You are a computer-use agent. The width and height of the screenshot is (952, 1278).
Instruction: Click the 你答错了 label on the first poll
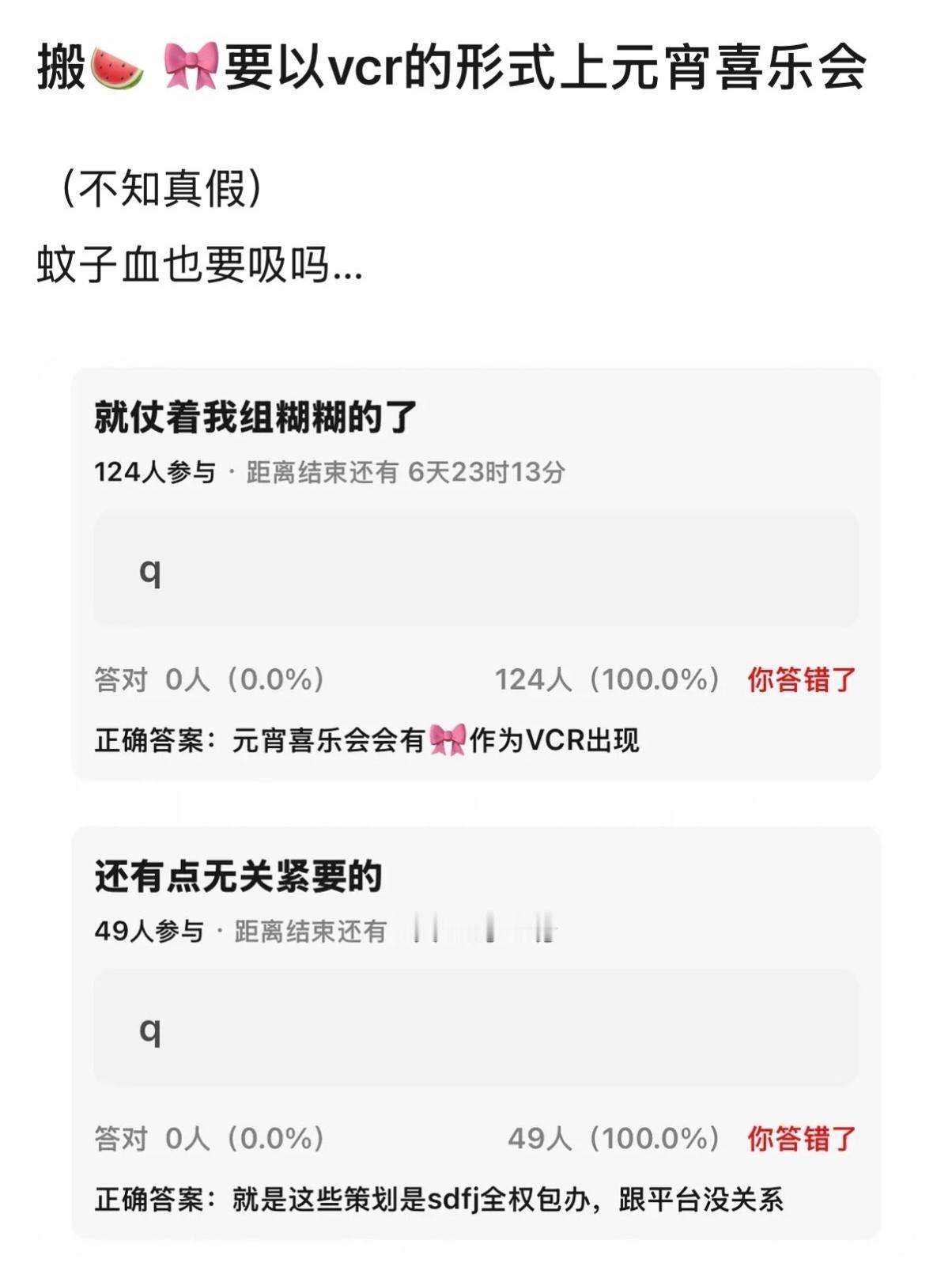click(801, 679)
